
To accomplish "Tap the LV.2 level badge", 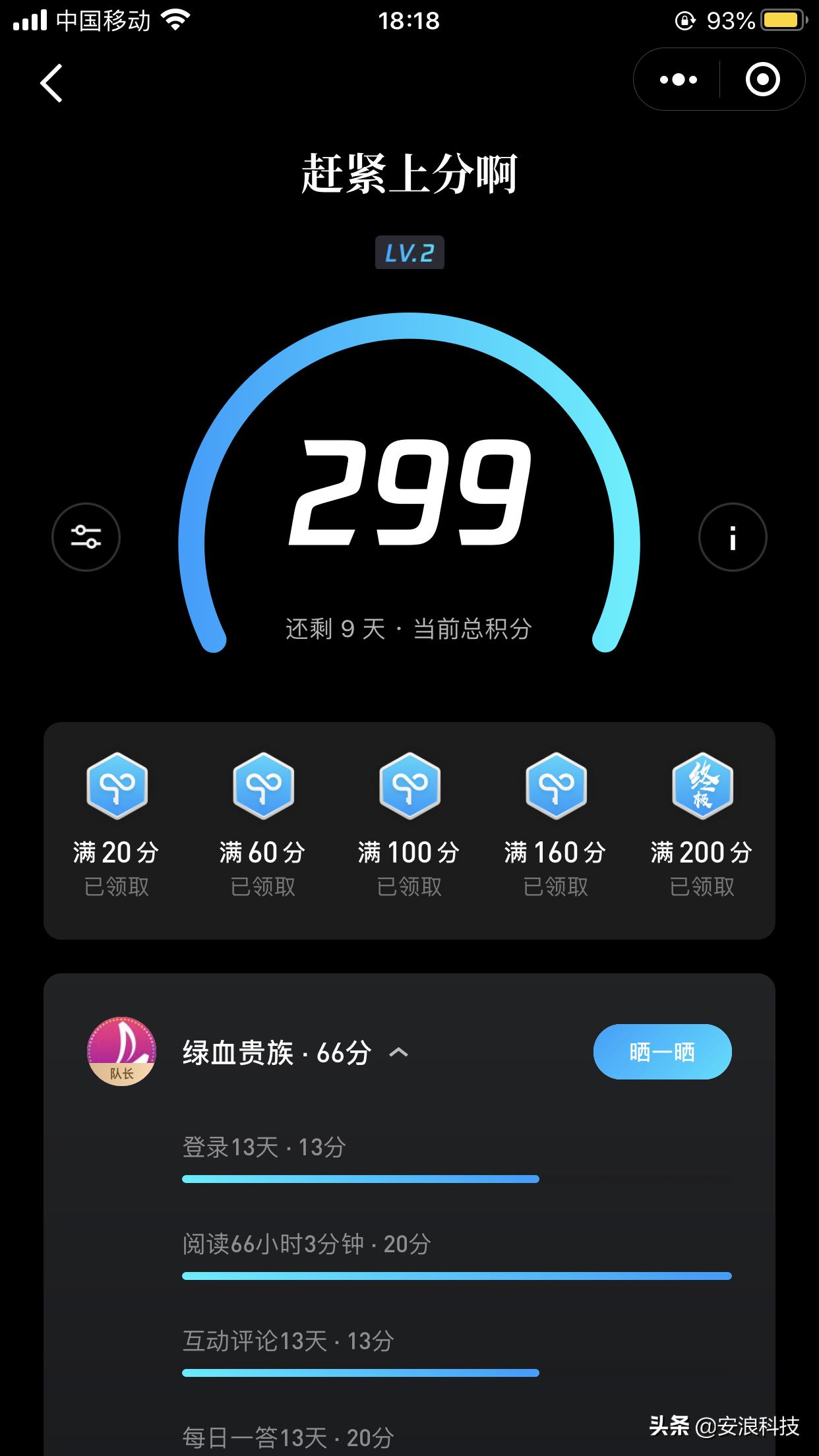I will point(409,253).
